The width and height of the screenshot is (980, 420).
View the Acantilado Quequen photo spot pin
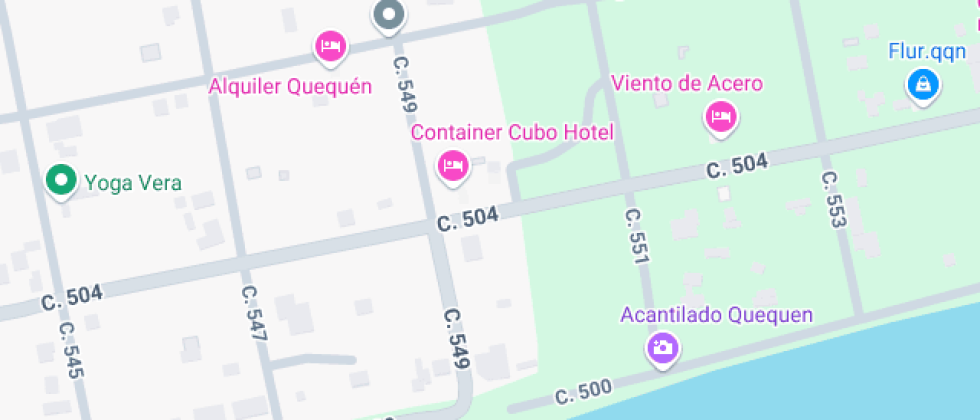[661, 347]
